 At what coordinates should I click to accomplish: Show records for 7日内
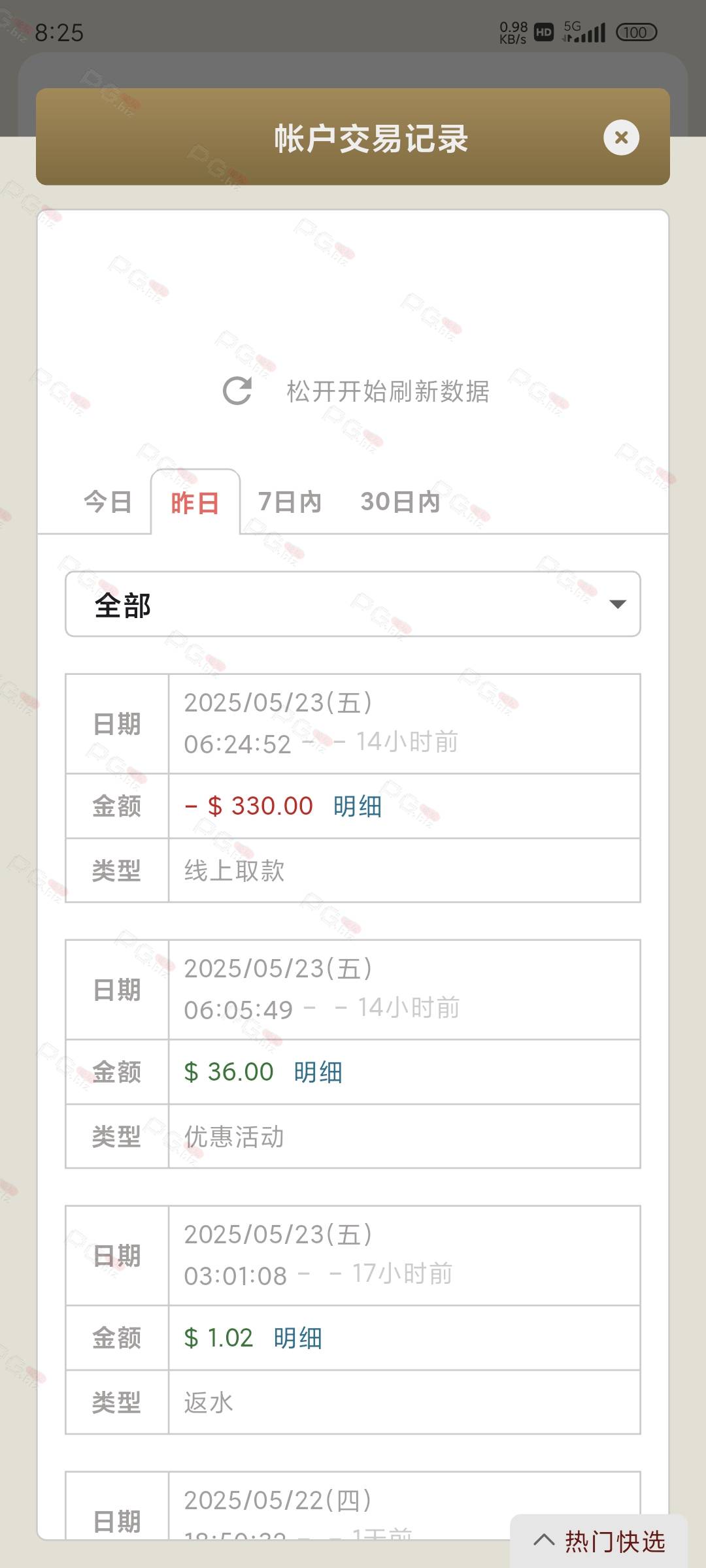[290, 502]
